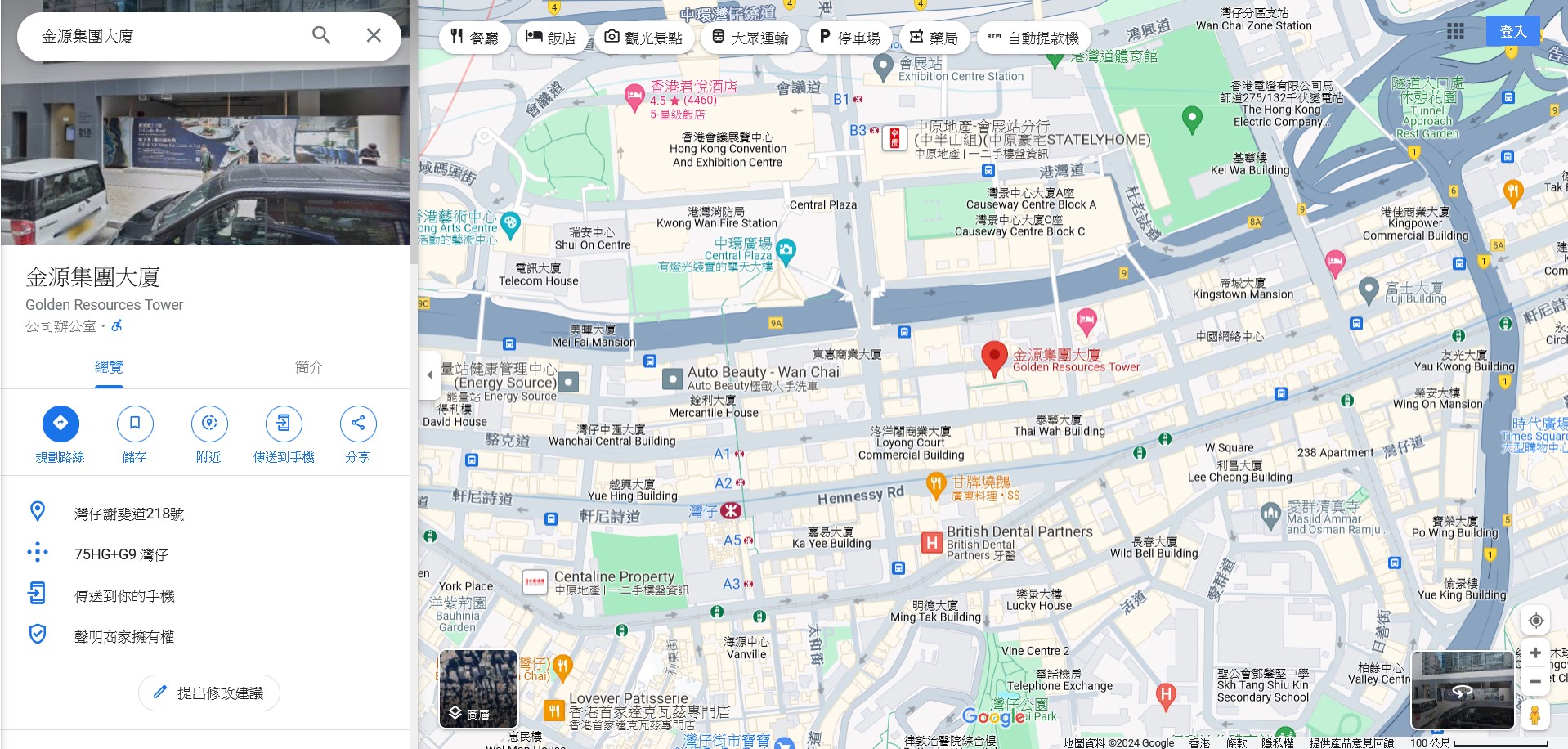
Task: Select the 餐廳 filter chip
Action: [475, 38]
